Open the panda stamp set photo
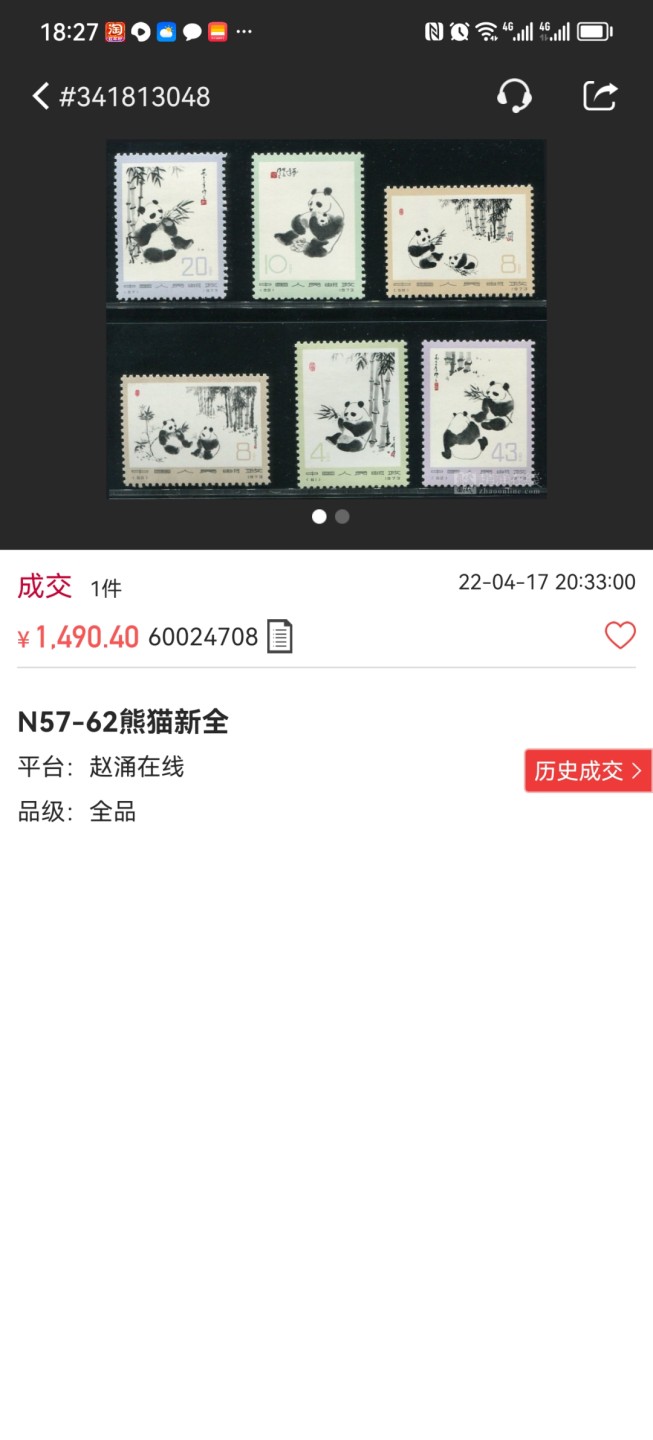 [x=326, y=318]
